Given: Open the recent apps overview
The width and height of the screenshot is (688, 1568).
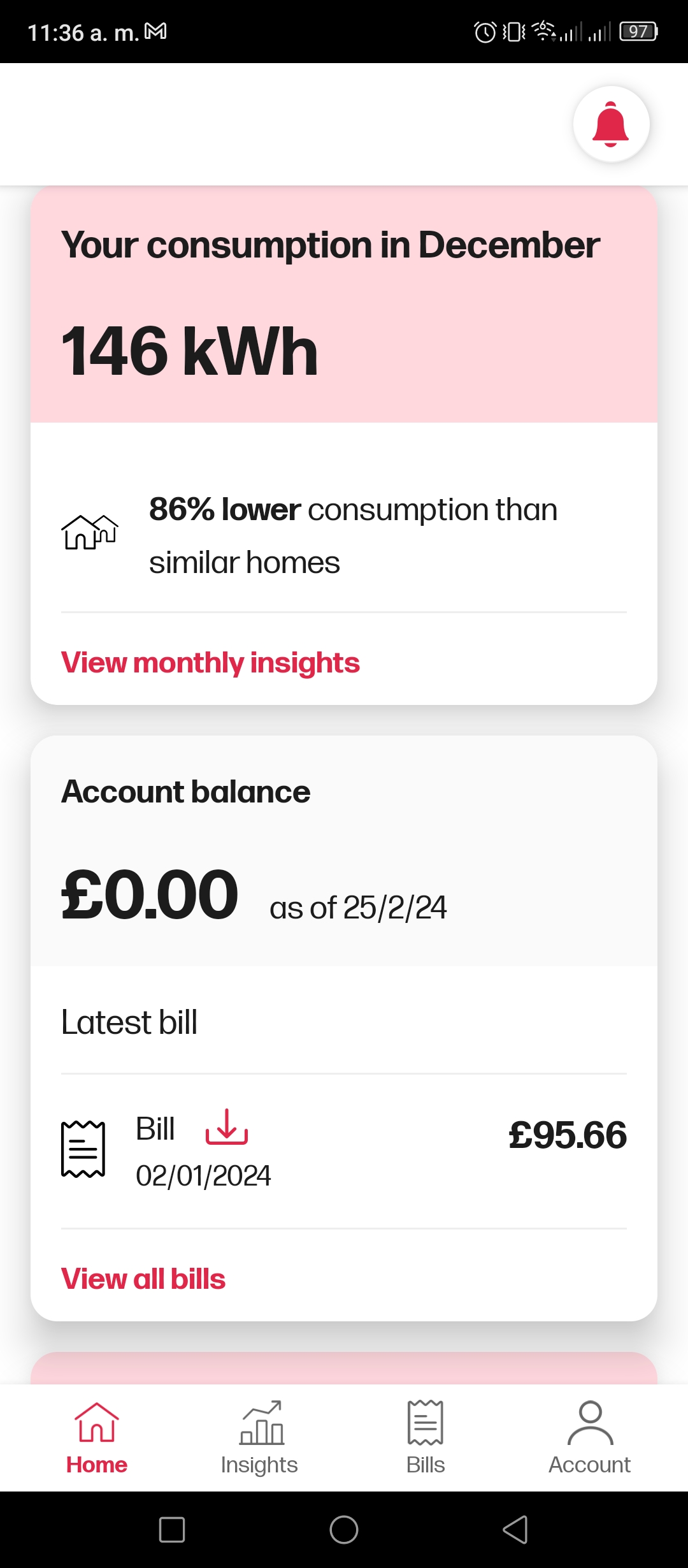Looking at the screenshot, I should [172, 1530].
